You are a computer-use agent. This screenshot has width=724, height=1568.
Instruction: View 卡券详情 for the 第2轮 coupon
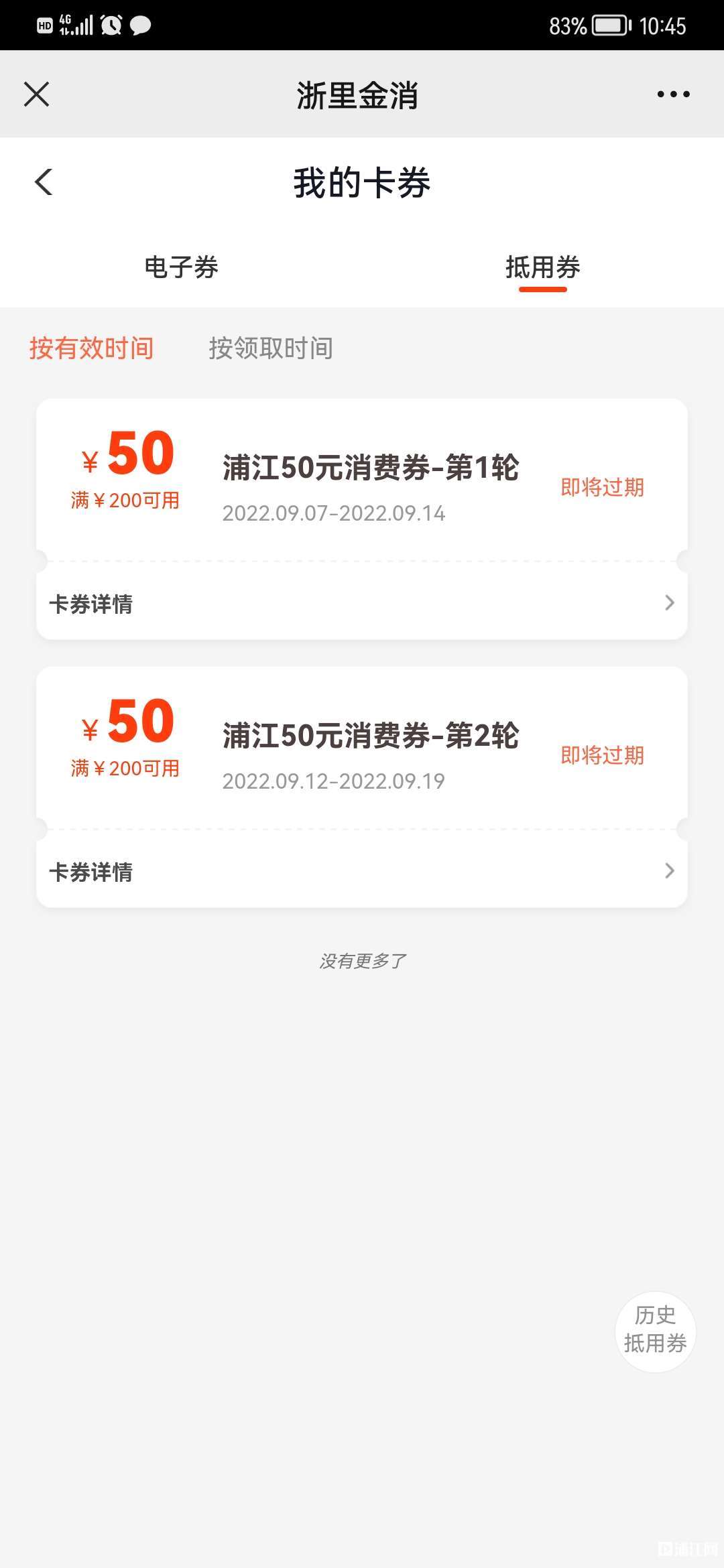[362, 871]
